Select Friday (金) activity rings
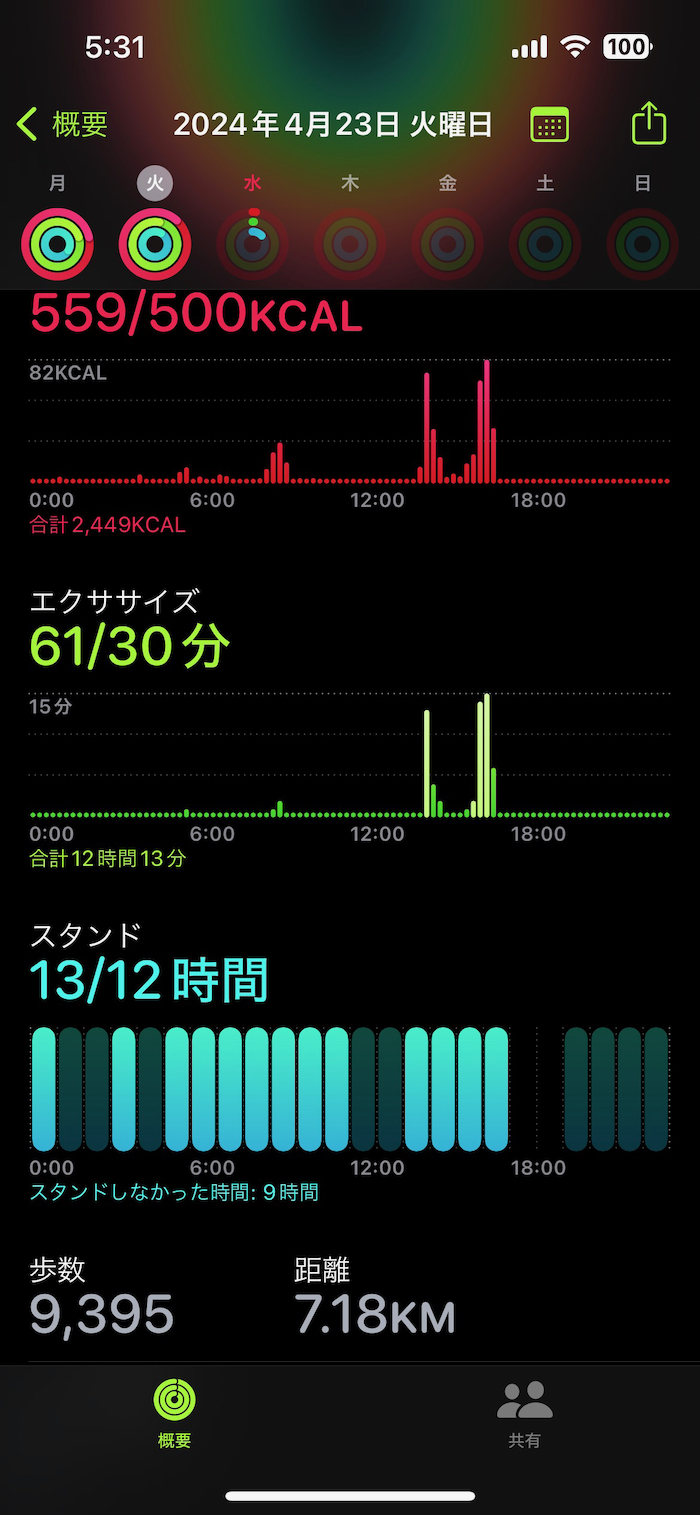 448,243
